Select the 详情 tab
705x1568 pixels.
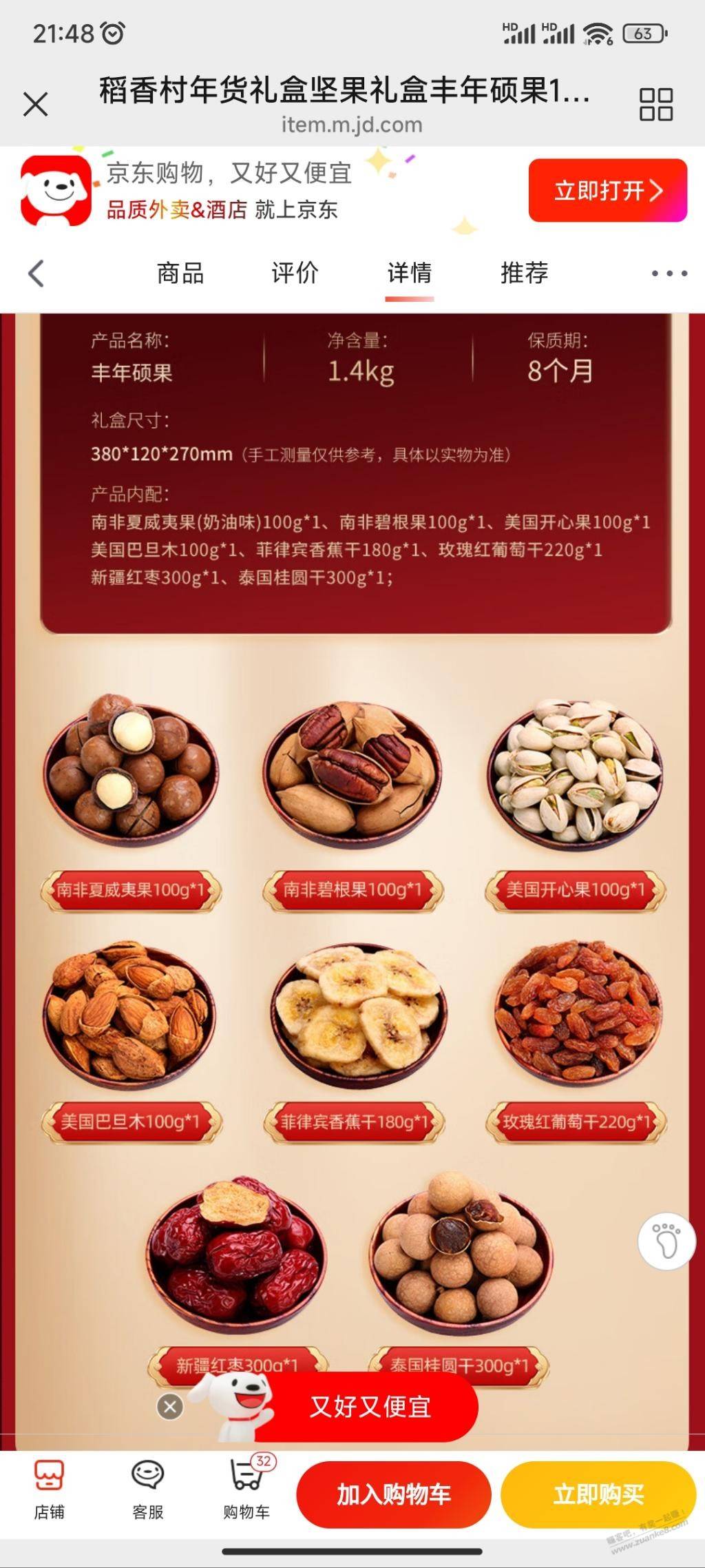pyautogui.click(x=409, y=274)
